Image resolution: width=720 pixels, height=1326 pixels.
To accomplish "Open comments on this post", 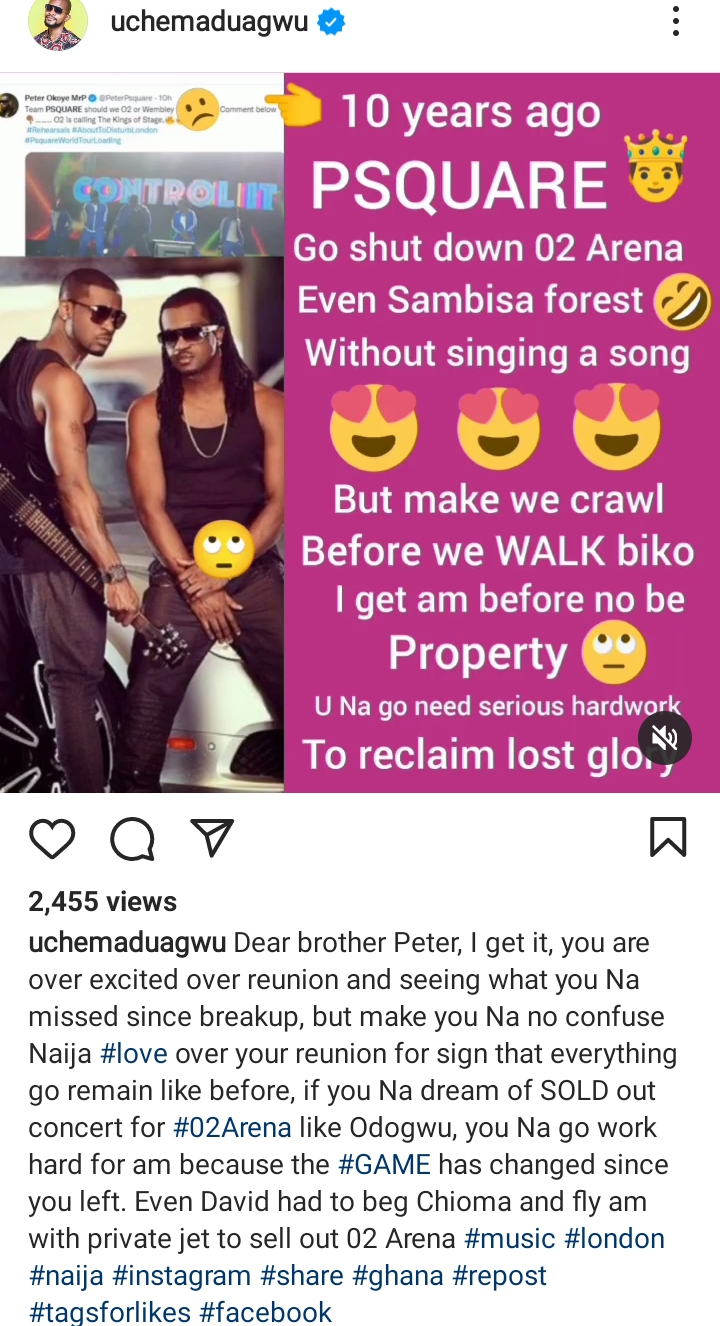I will click(132, 838).
